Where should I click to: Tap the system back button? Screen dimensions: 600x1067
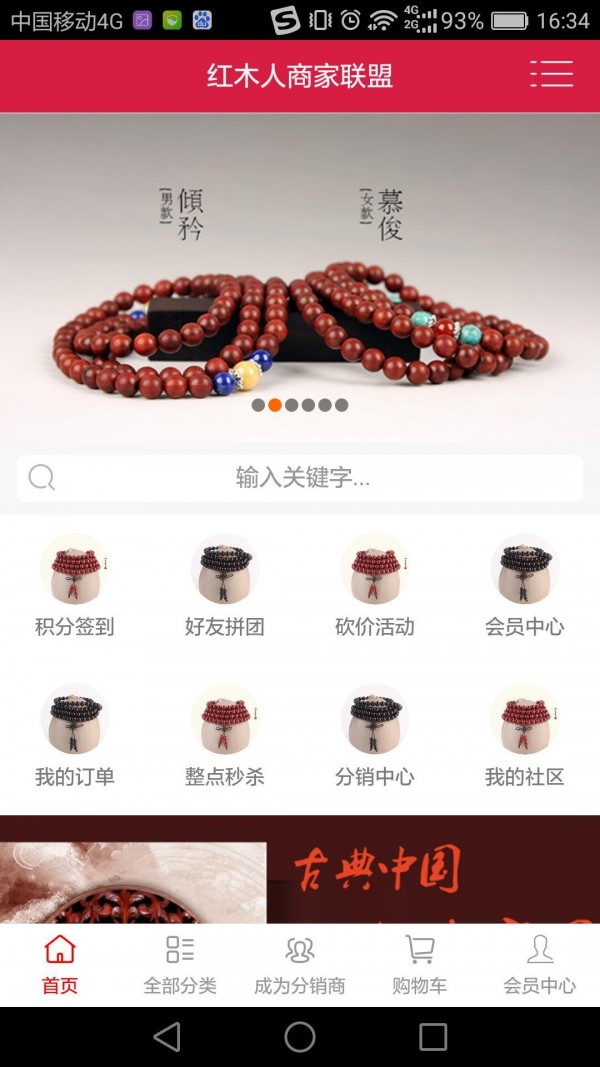[x=167, y=1037]
